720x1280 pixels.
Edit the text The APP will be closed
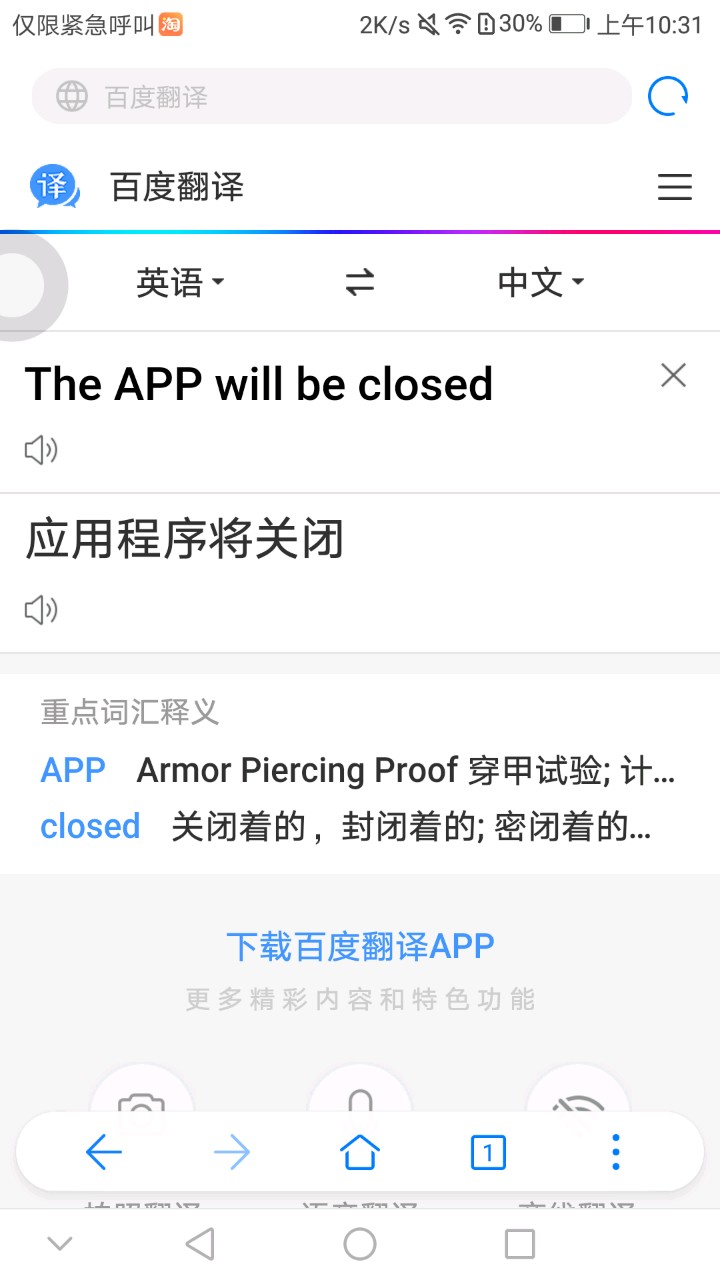pos(260,384)
